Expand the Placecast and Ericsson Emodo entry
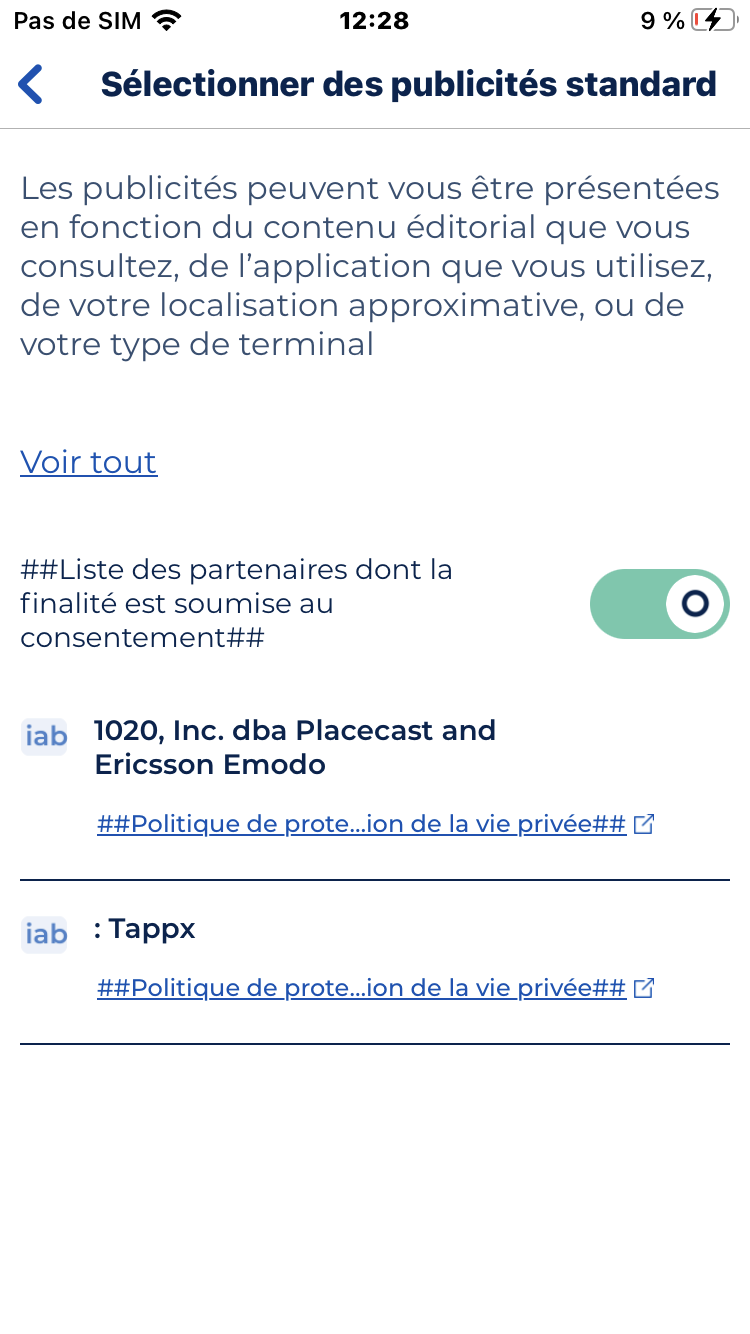750x1334 pixels. (294, 748)
